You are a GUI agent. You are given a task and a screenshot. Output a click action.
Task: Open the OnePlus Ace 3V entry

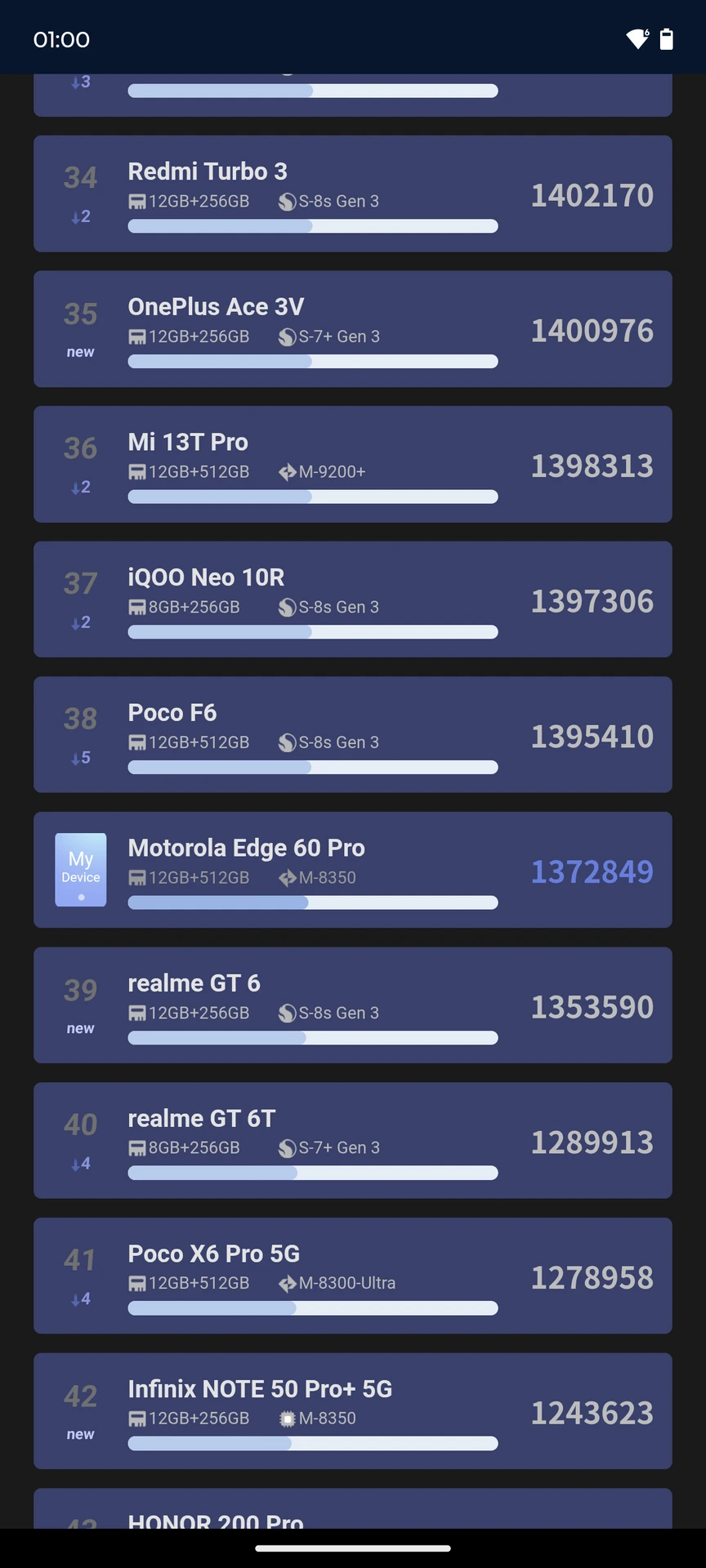353,329
